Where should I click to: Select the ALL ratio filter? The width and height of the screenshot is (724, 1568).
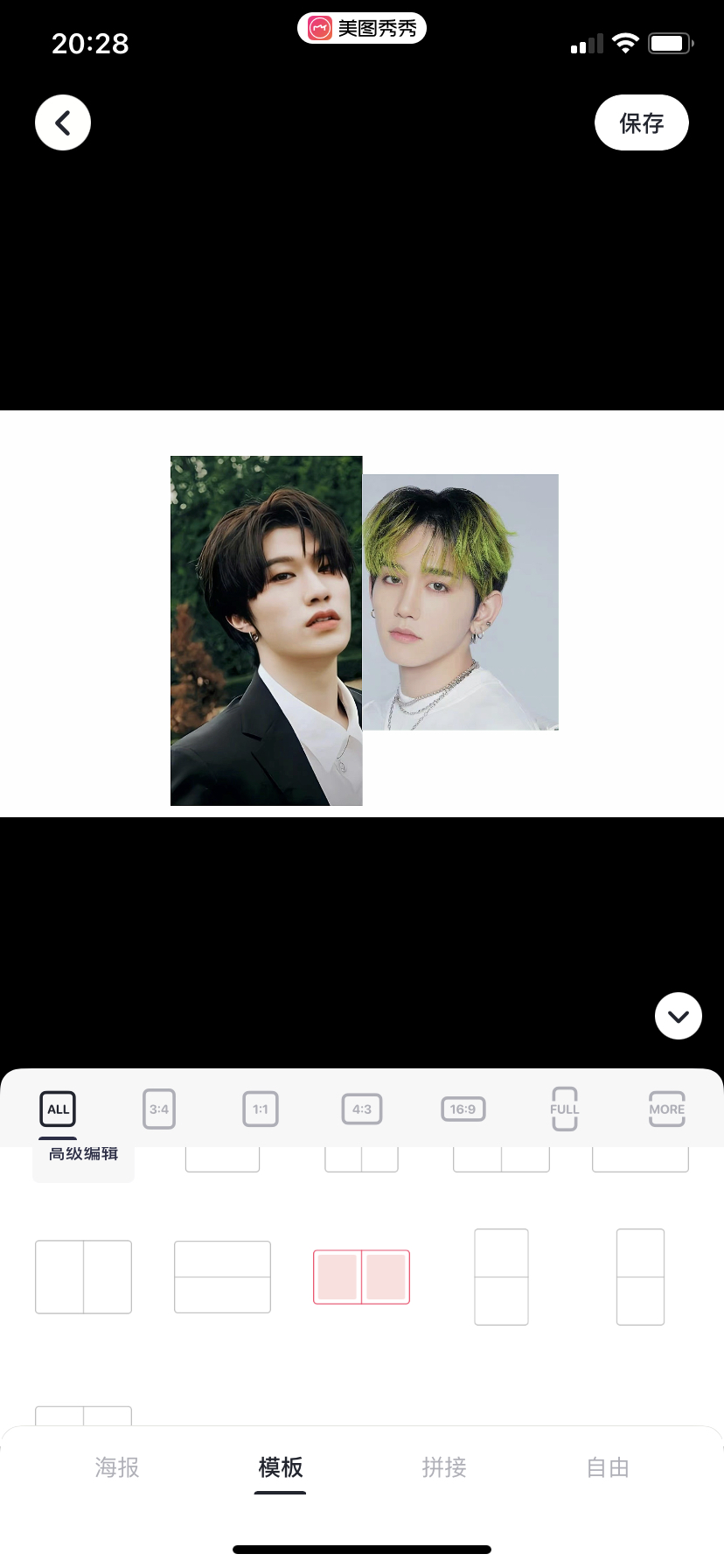(58, 1109)
